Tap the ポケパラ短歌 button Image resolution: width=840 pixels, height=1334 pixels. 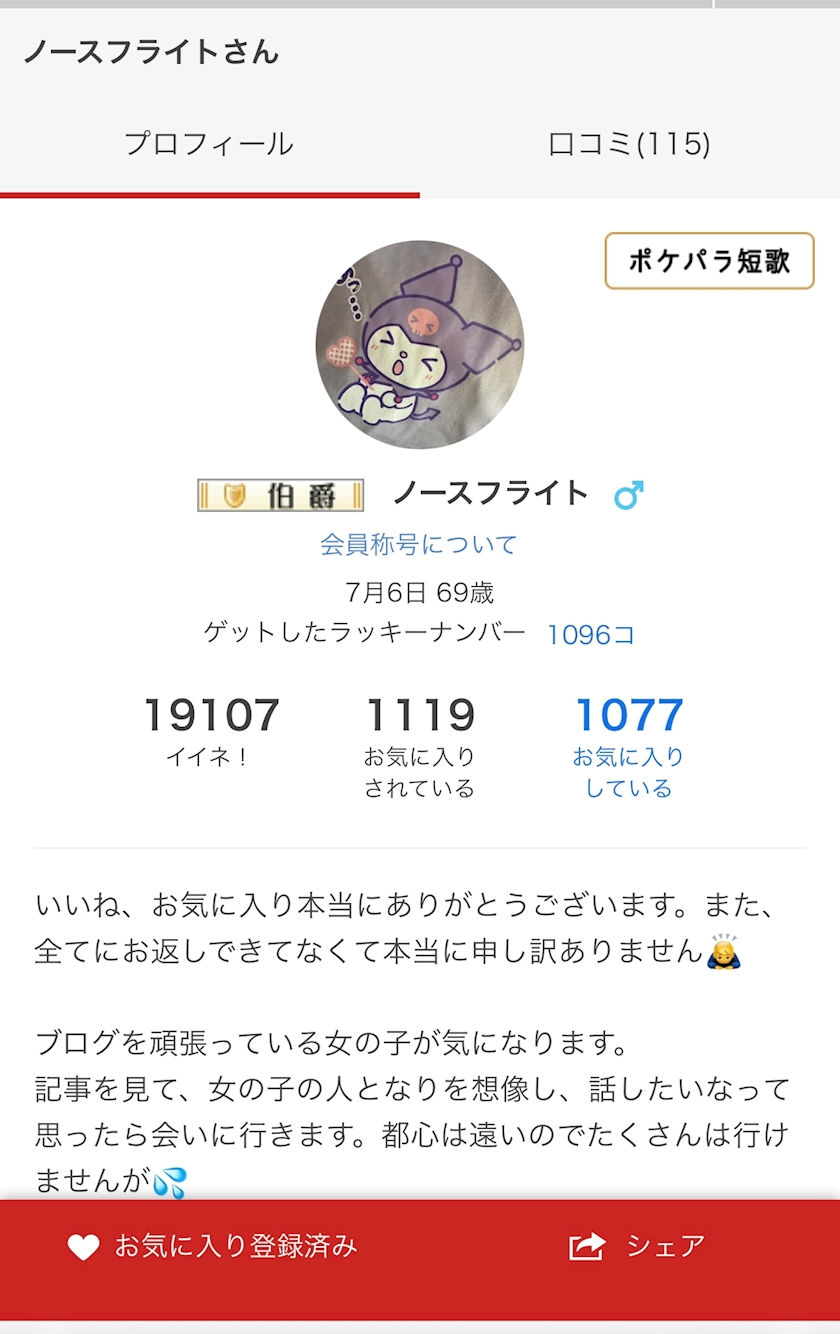(x=709, y=261)
